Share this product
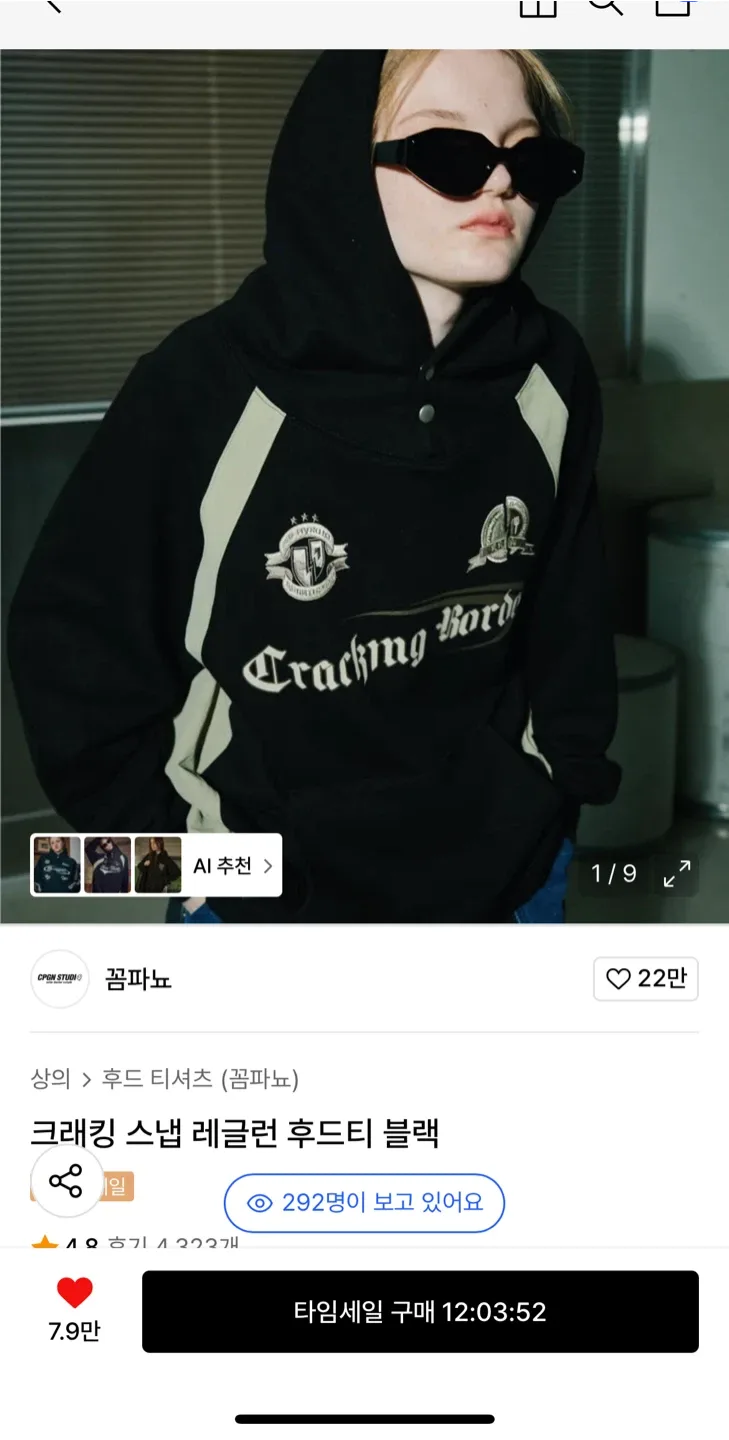 point(66,1181)
